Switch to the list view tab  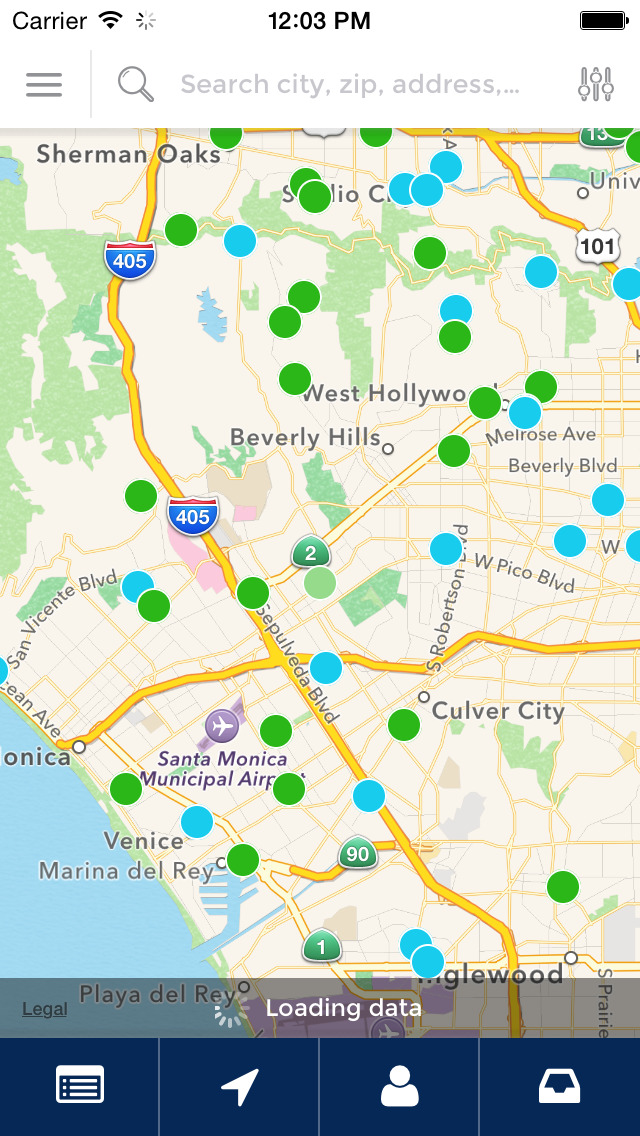tap(80, 1085)
